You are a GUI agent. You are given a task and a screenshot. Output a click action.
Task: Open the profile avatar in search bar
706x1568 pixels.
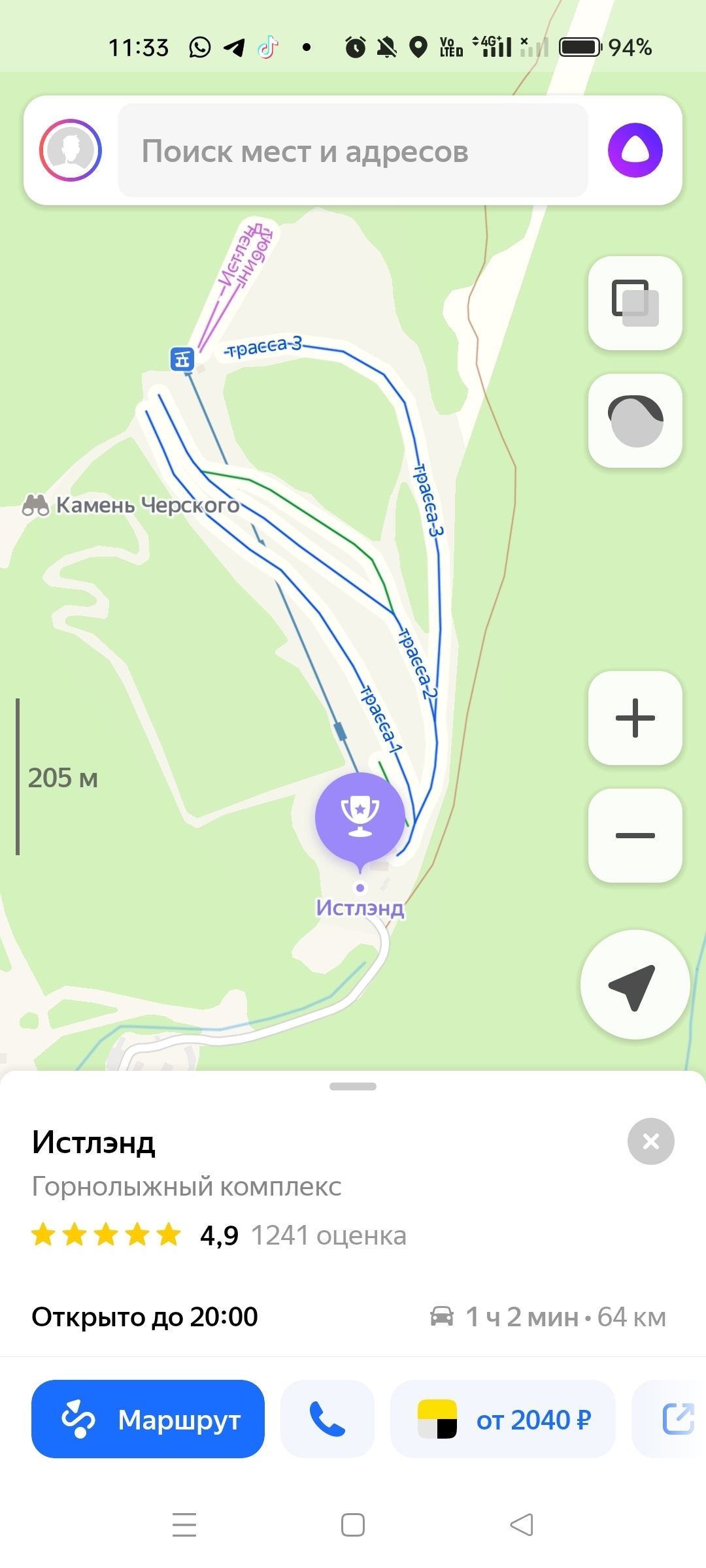[x=71, y=150]
